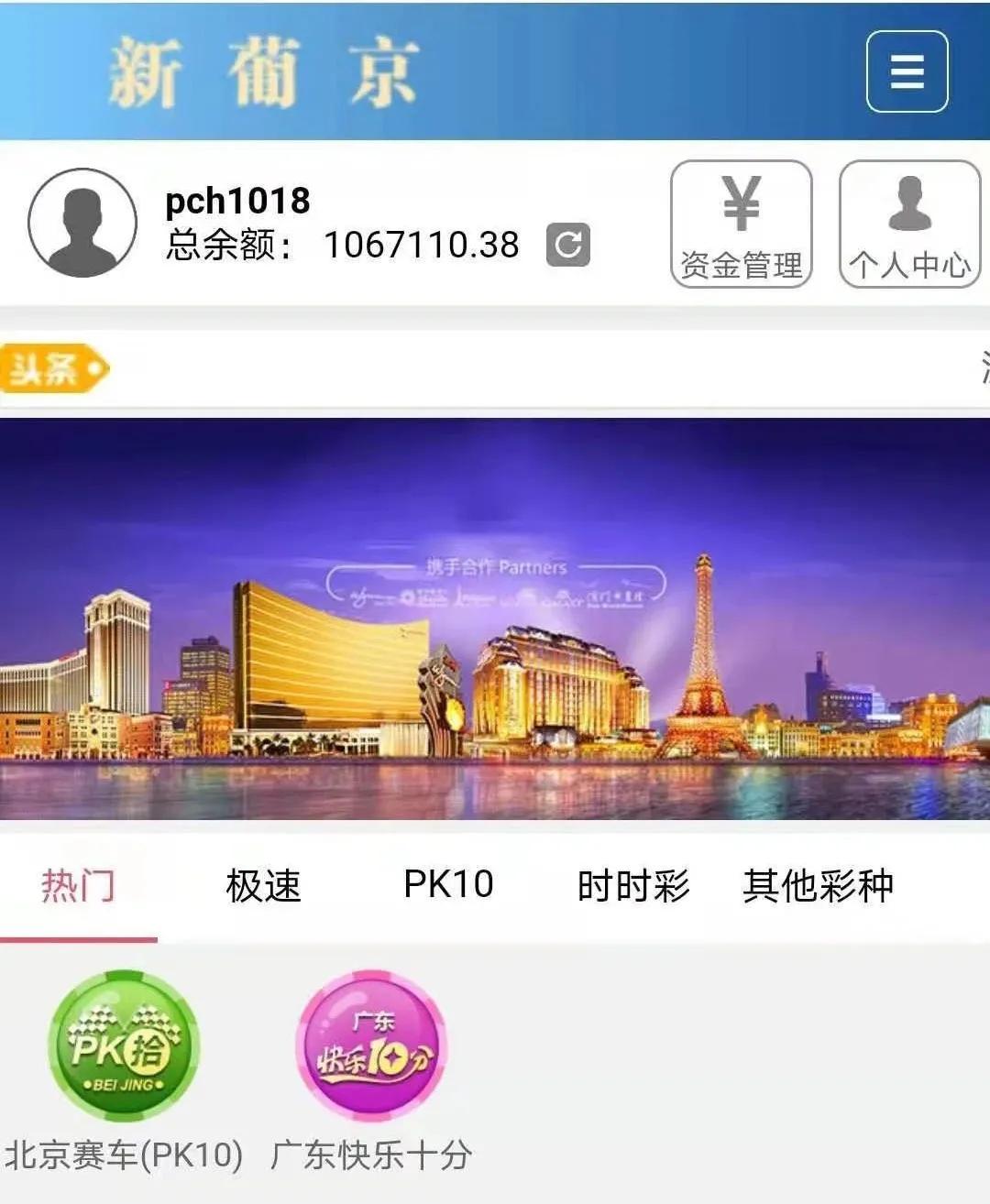990x1204 pixels.
Task: Tap the username pch1018
Action: (236, 201)
